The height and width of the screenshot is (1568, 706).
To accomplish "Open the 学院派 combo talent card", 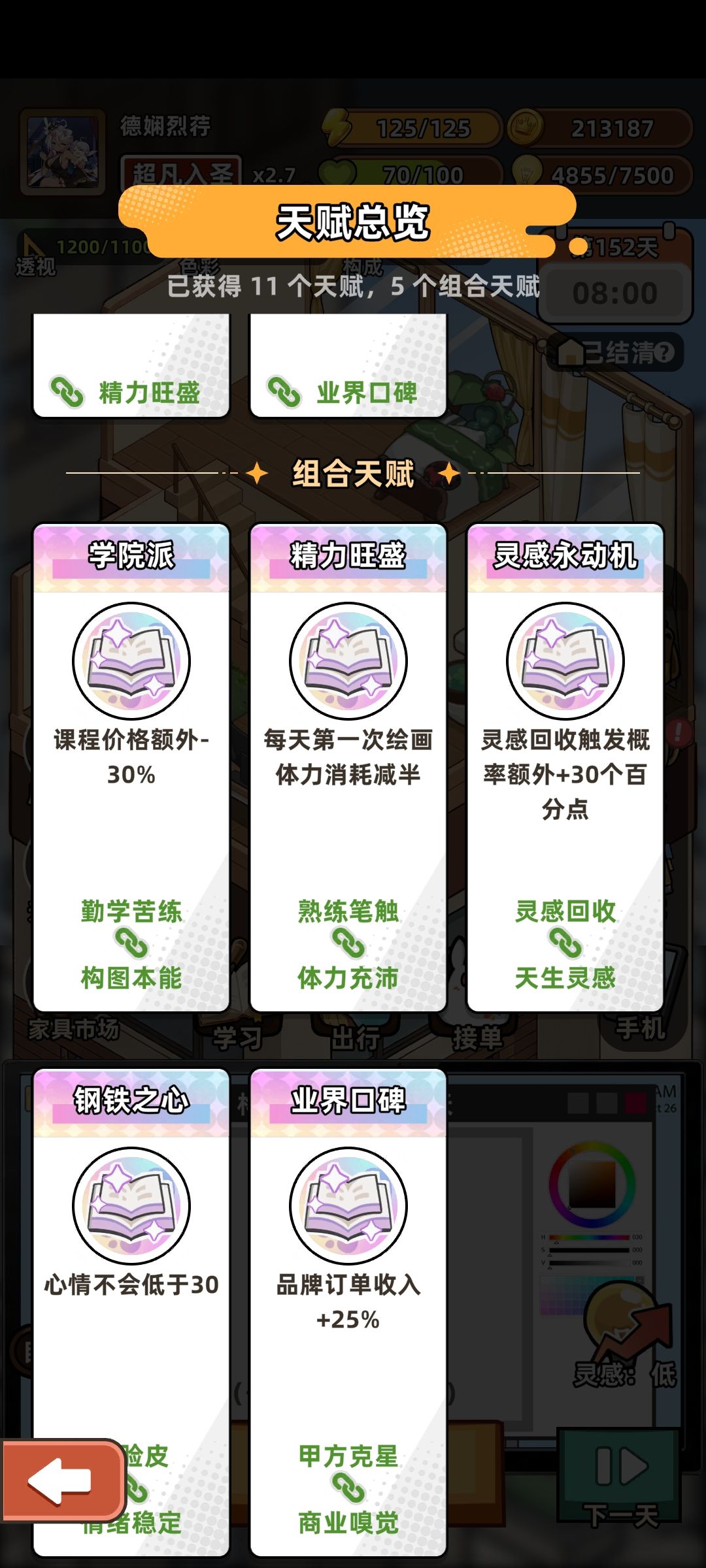I will coord(131,768).
